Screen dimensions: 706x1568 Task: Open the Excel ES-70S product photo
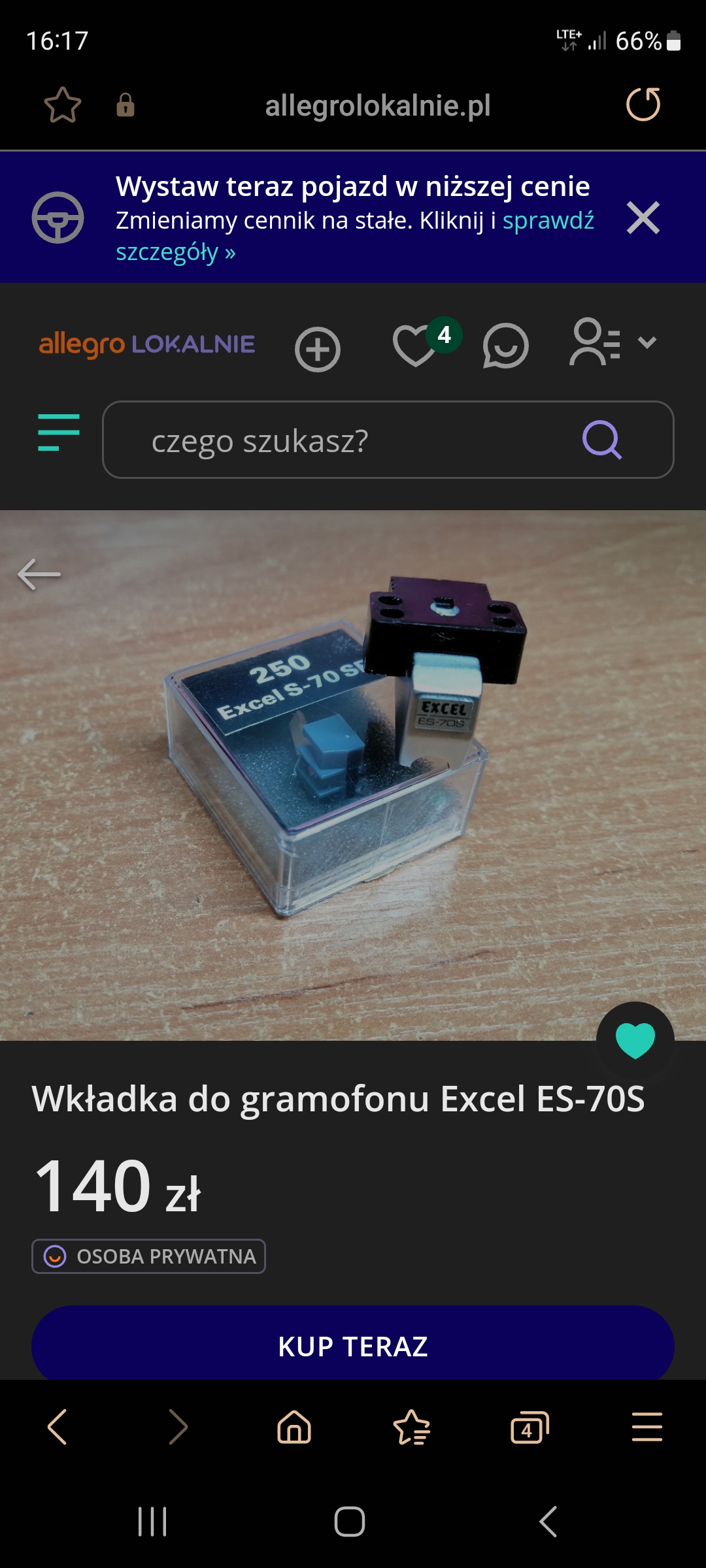pos(353,771)
